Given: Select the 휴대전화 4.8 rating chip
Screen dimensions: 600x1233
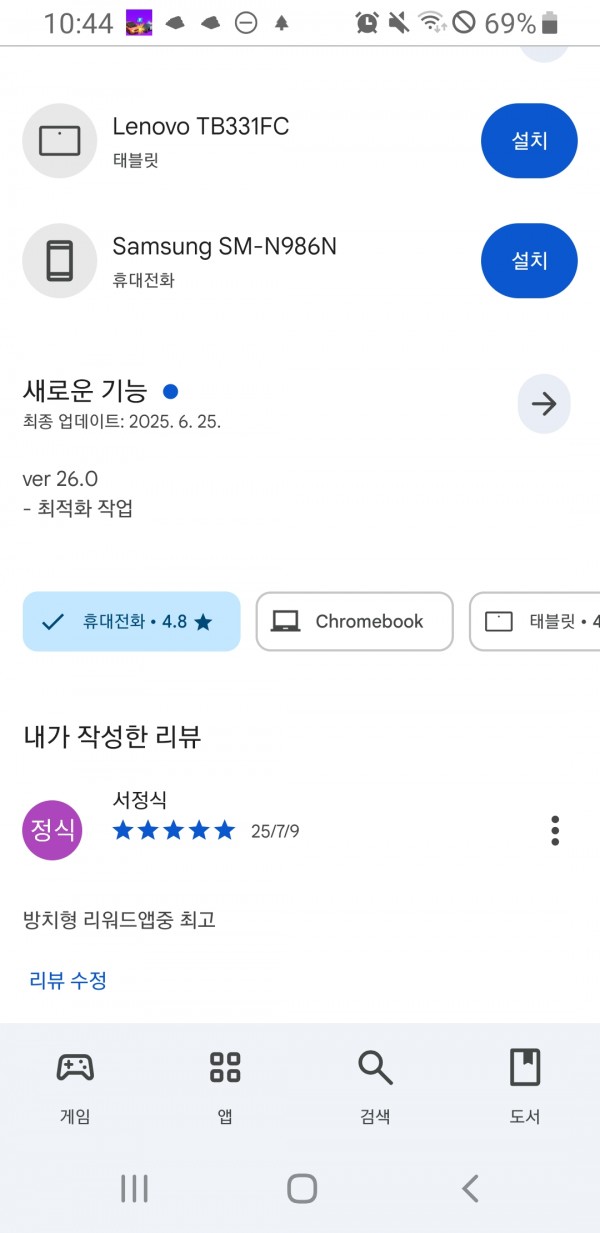Looking at the screenshot, I should (x=131, y=621).
